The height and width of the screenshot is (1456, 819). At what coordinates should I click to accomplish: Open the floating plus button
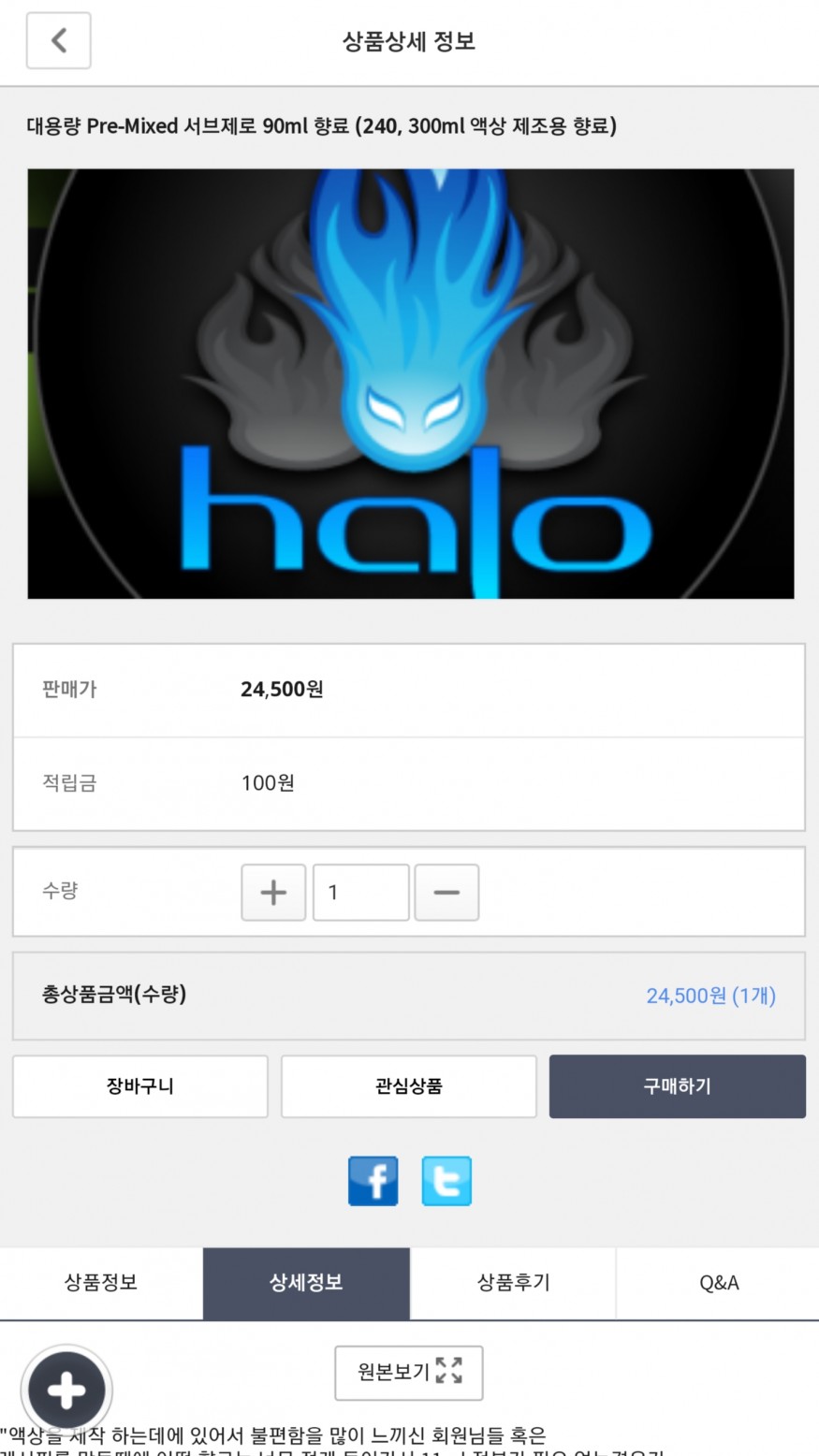(66, 1390)
